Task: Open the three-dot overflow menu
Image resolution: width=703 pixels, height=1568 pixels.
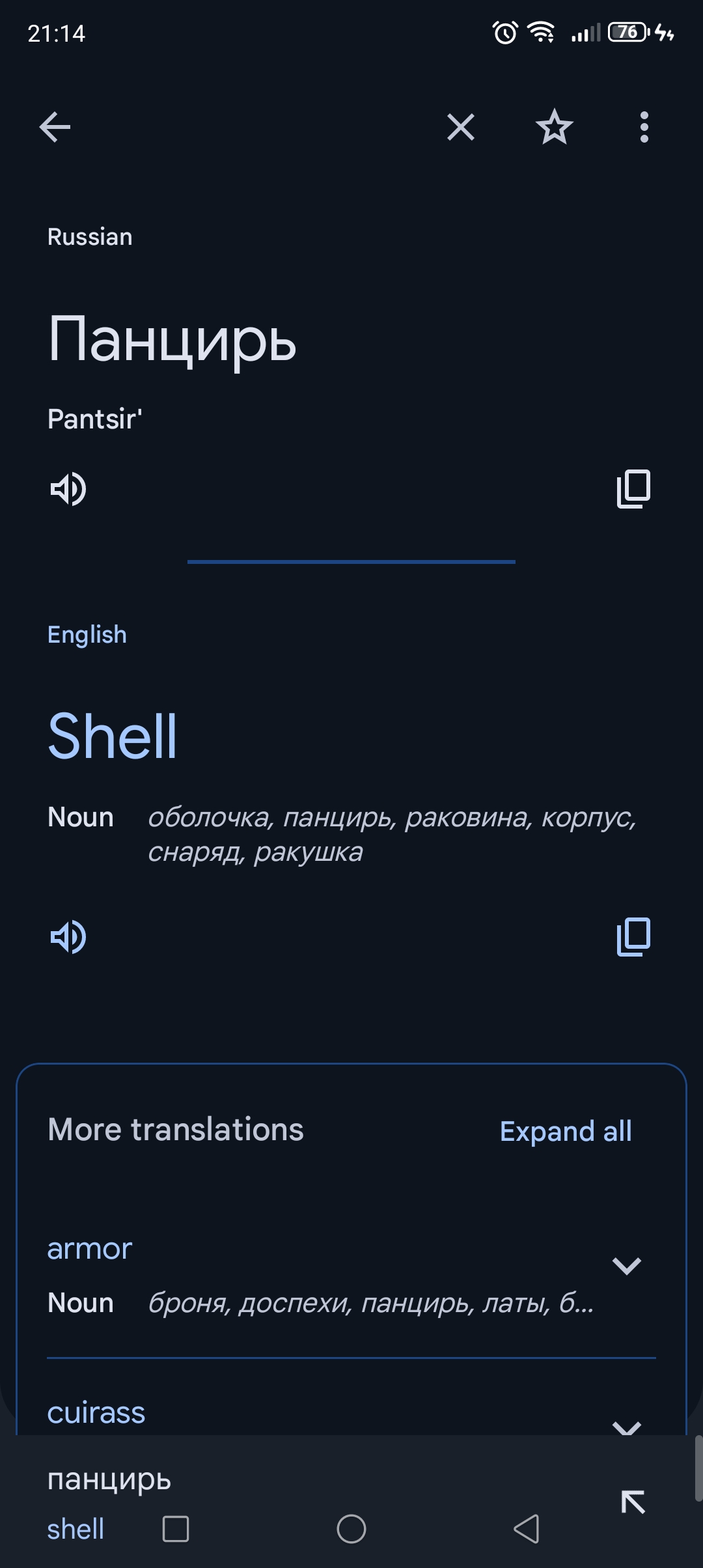Action: pos(644,126)
